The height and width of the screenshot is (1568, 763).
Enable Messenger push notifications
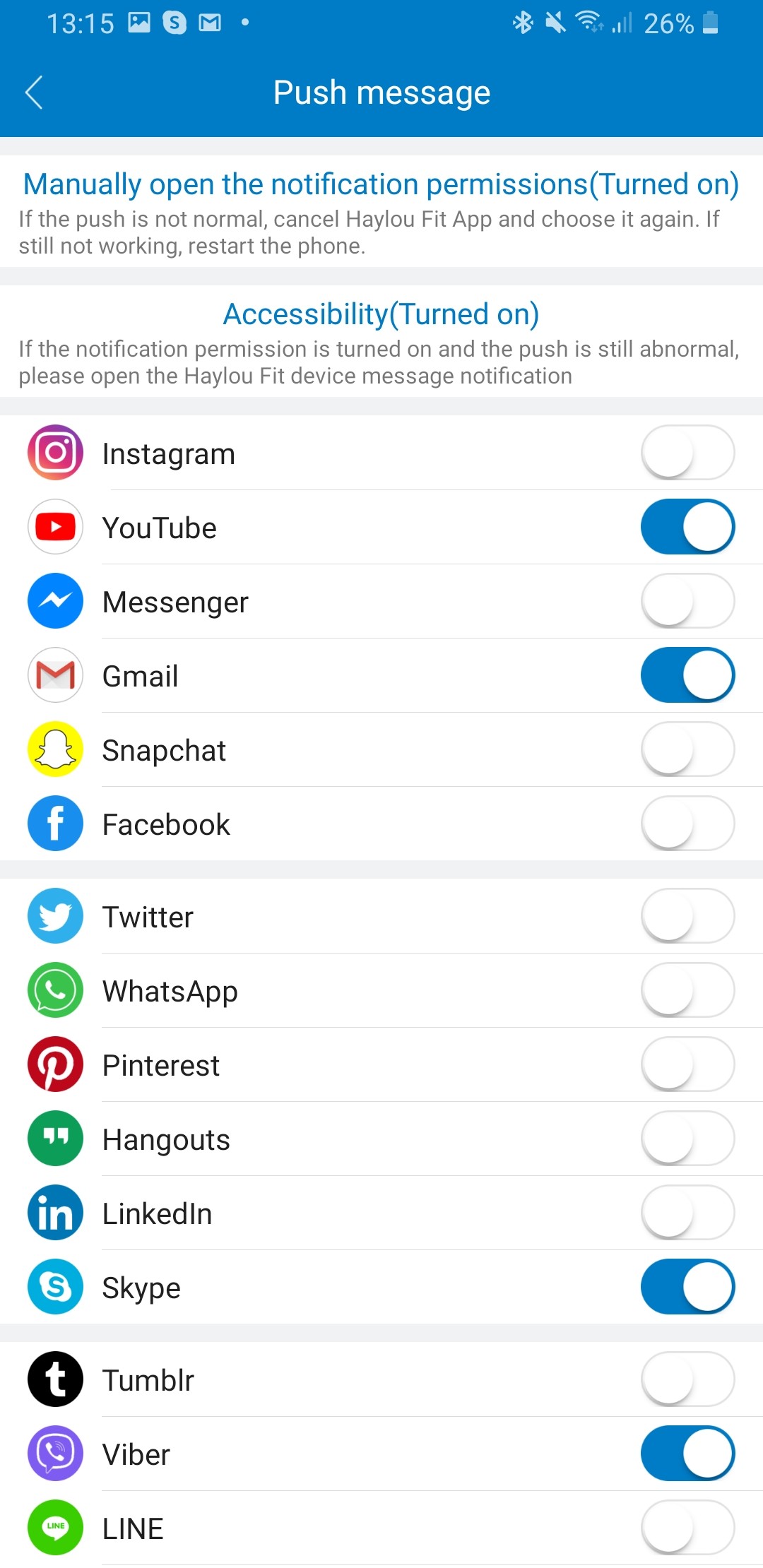pyautogui.click(x=687, y=601)
